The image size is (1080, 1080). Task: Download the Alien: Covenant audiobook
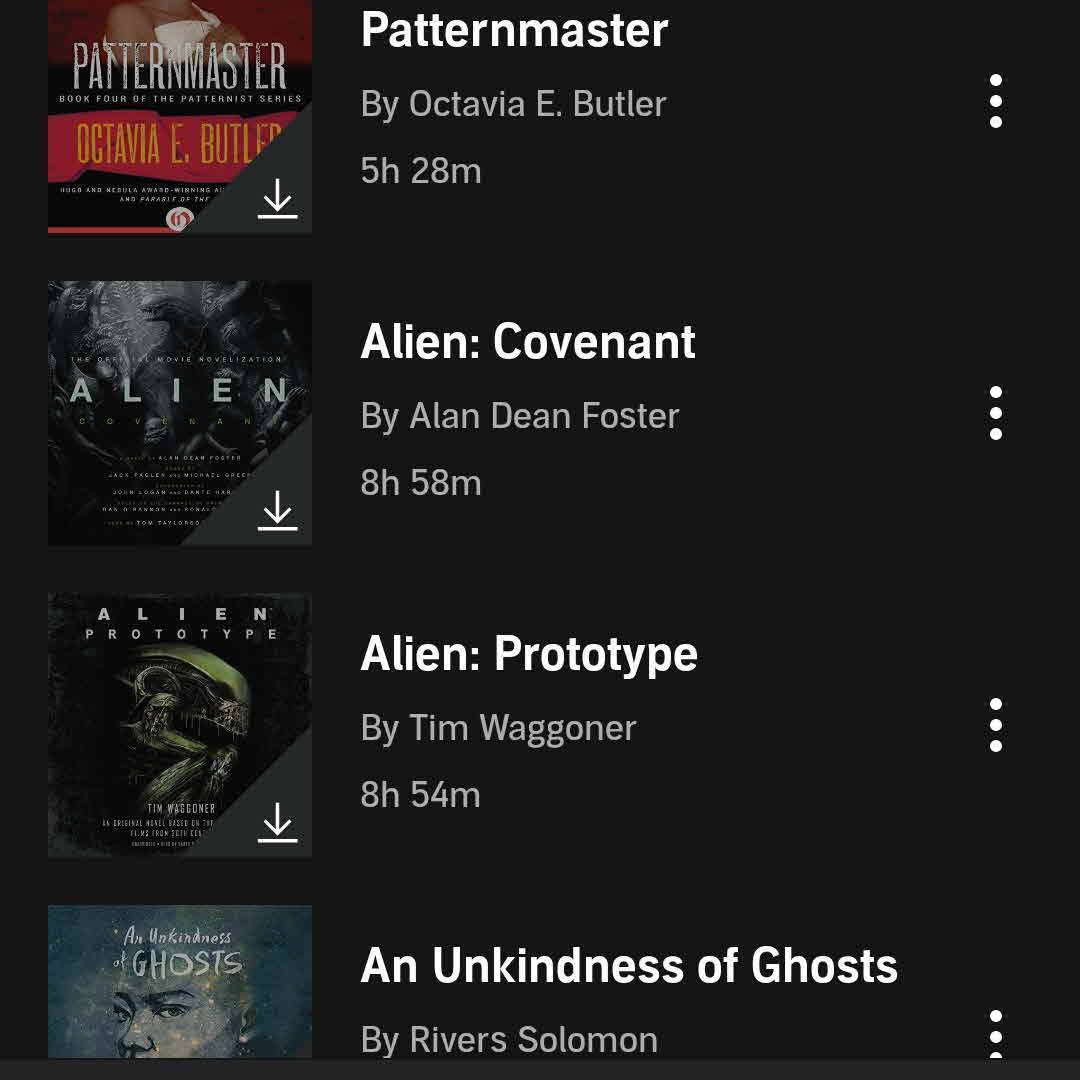tap(277, 512)
